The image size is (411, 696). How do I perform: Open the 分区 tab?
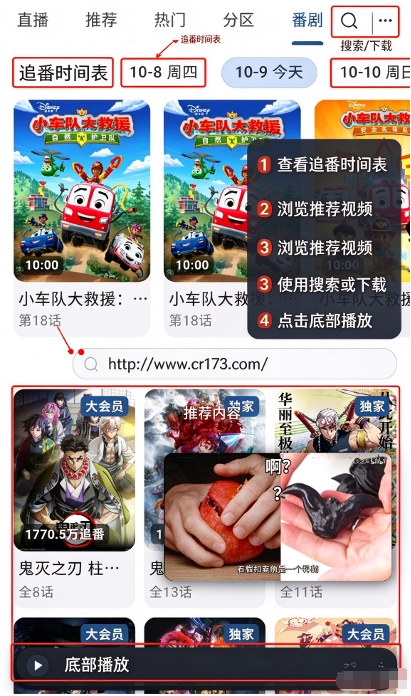pos(238,20)
